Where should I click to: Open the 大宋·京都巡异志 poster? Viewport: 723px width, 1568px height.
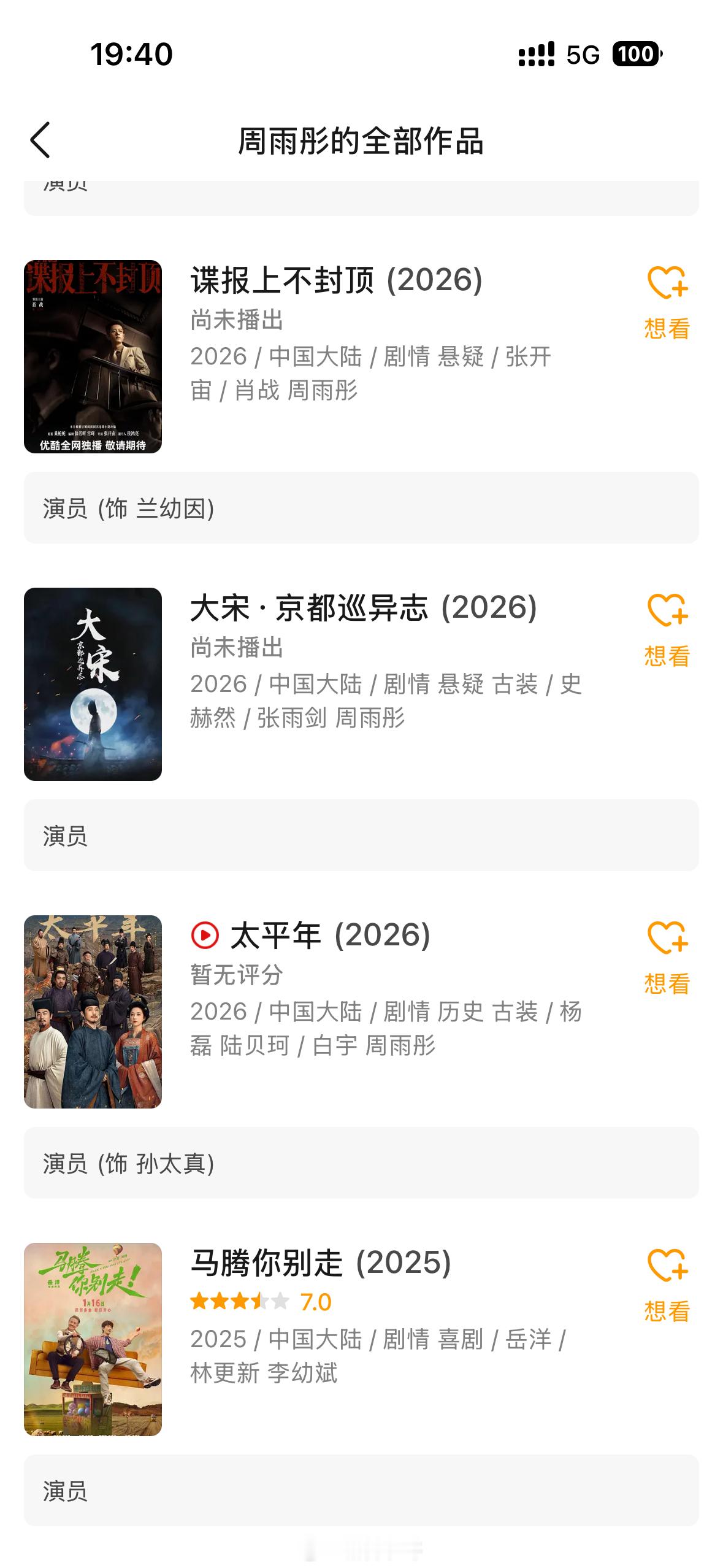tap(93, 684)
